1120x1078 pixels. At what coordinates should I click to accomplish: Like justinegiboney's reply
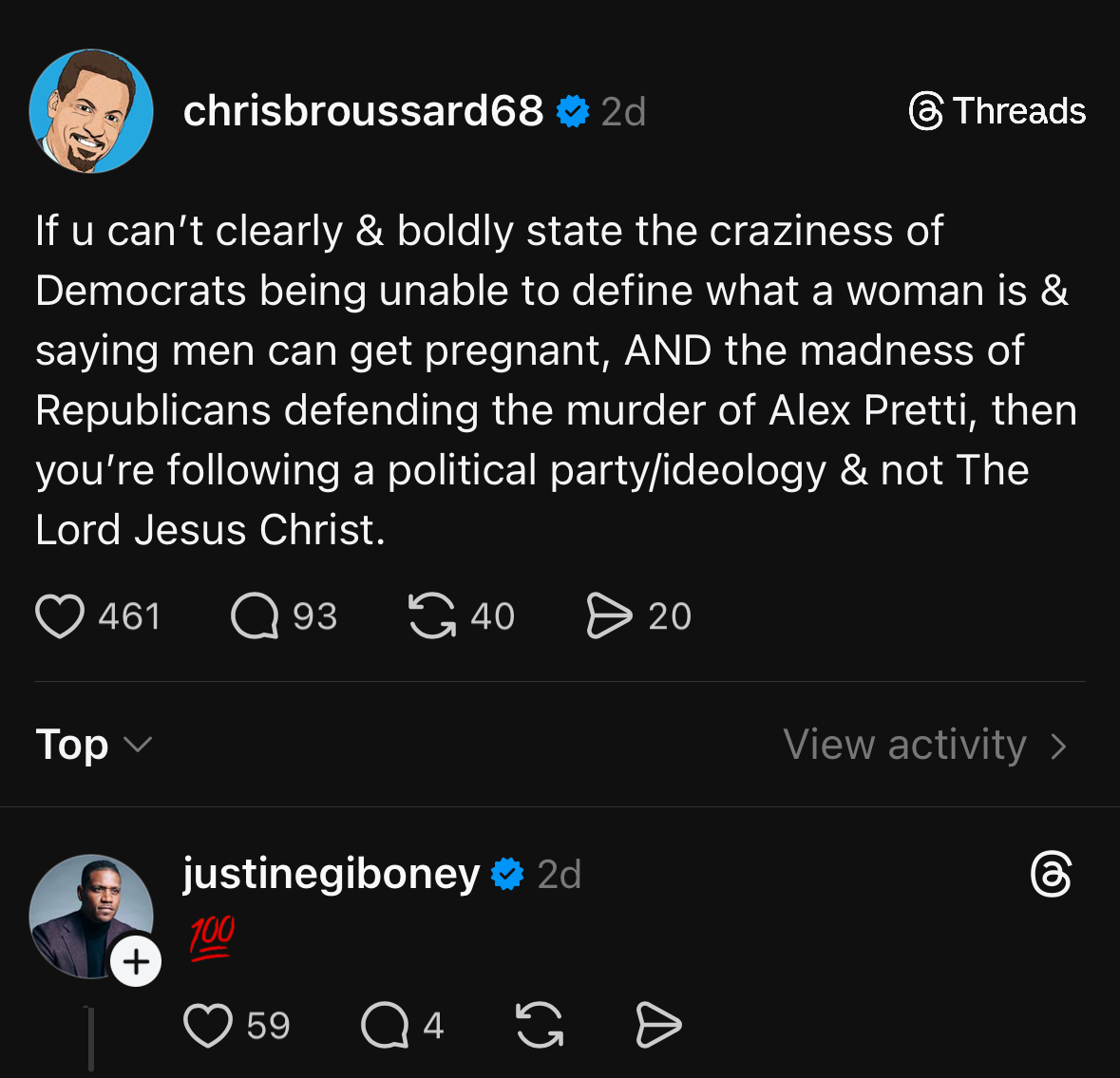207,1026
